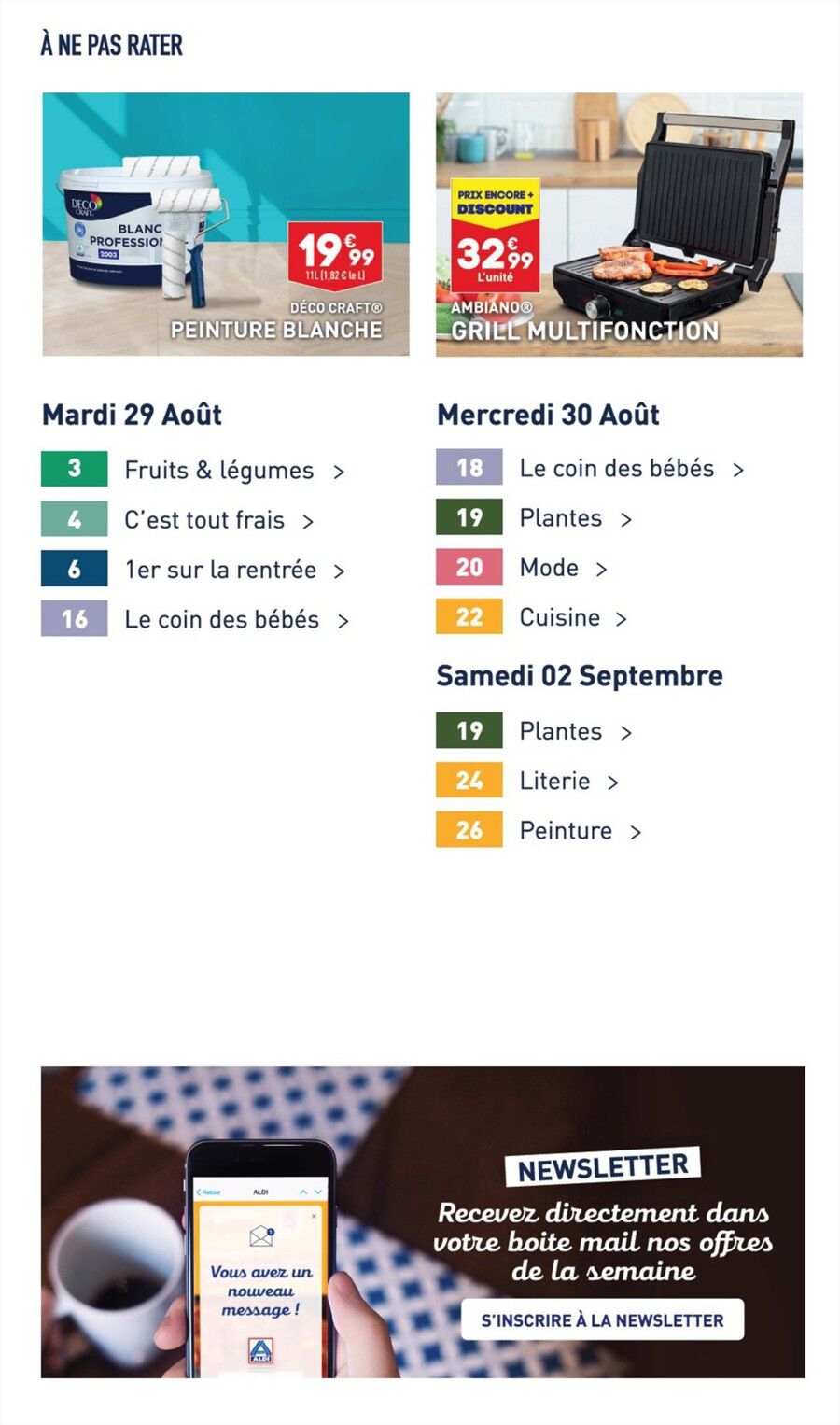Click S'inscrire à la newsletter
This screenshot has width=840, height=1425.
(601, 1319)
